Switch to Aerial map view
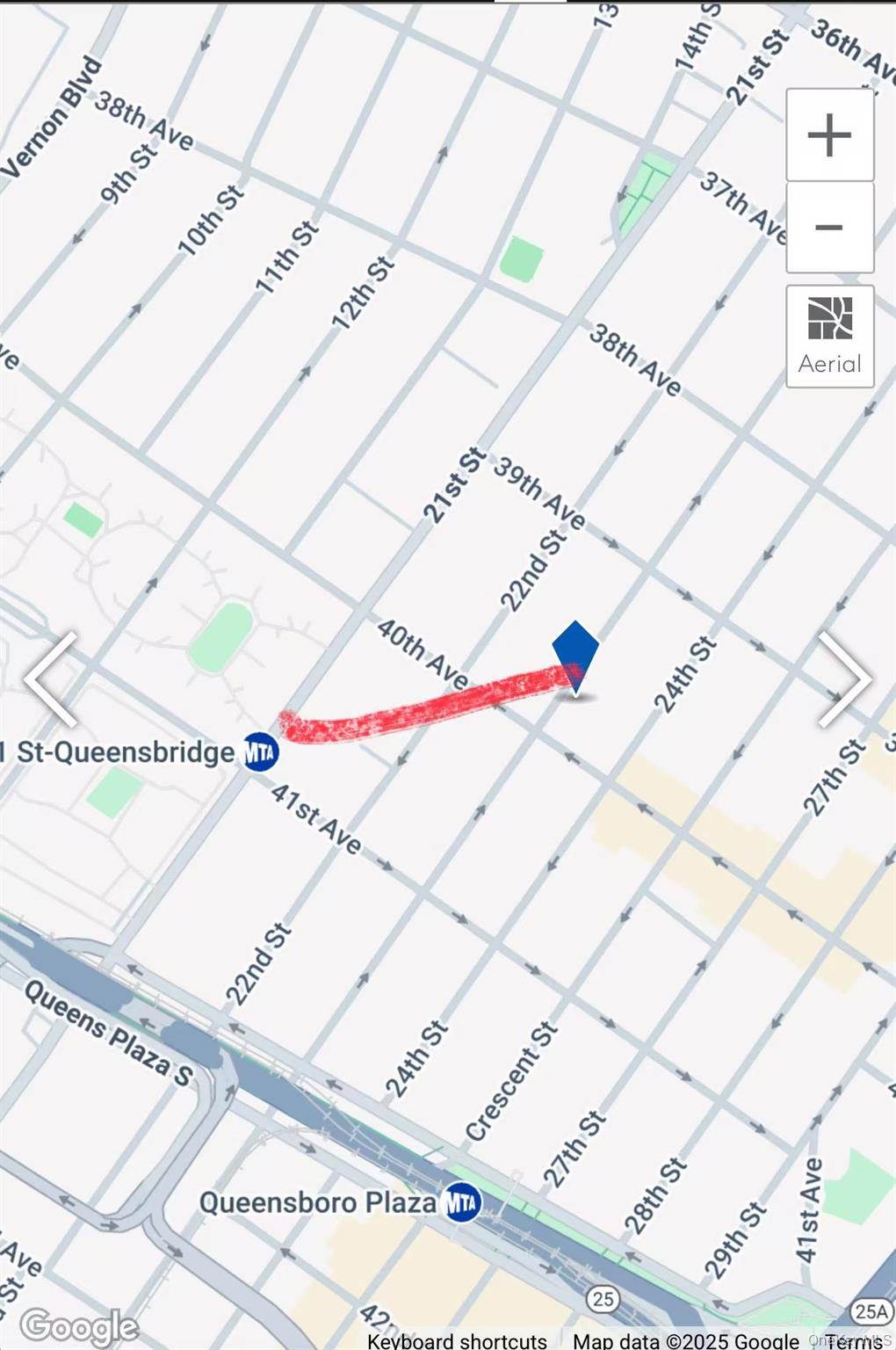The height and width of the screenshot is (1350, 896). (829, 337)
